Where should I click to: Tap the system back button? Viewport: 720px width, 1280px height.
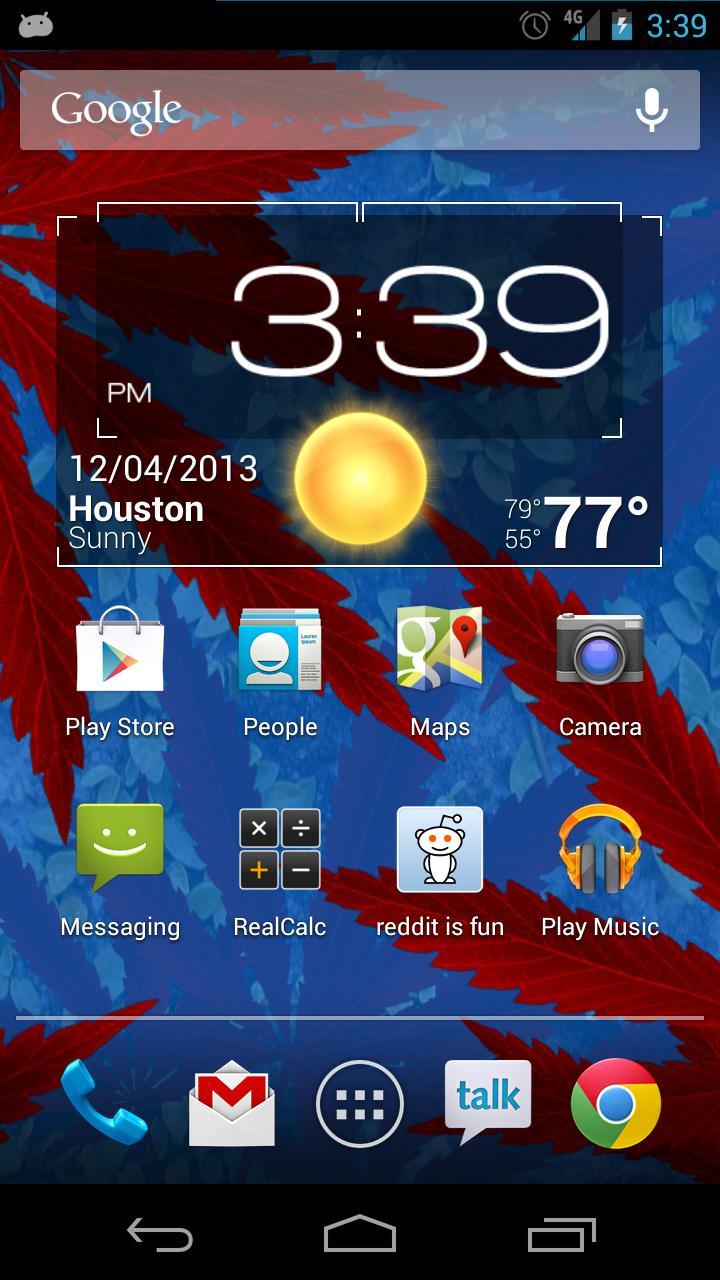(x=160, y=1234)
